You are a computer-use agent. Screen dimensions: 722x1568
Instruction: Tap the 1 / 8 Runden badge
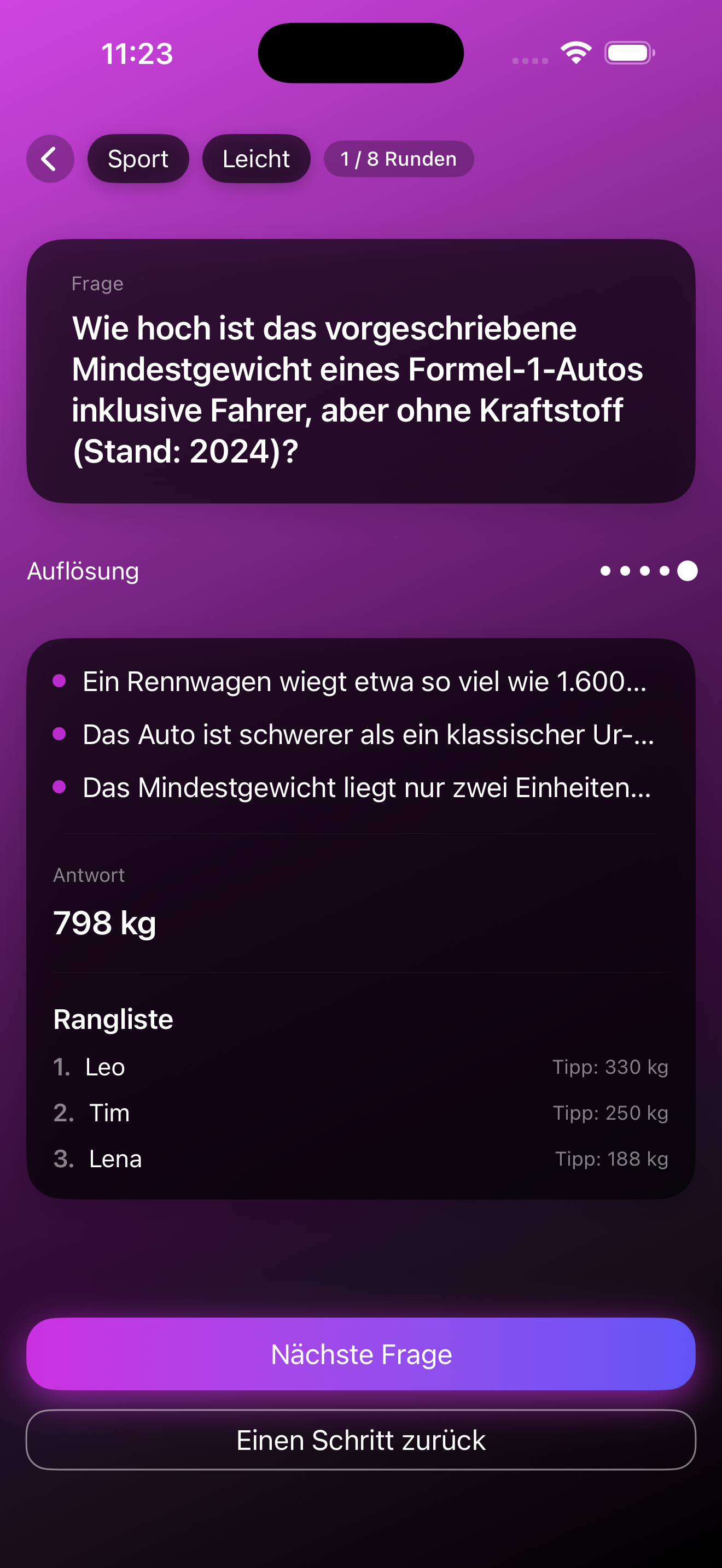[x=399, y=158]
